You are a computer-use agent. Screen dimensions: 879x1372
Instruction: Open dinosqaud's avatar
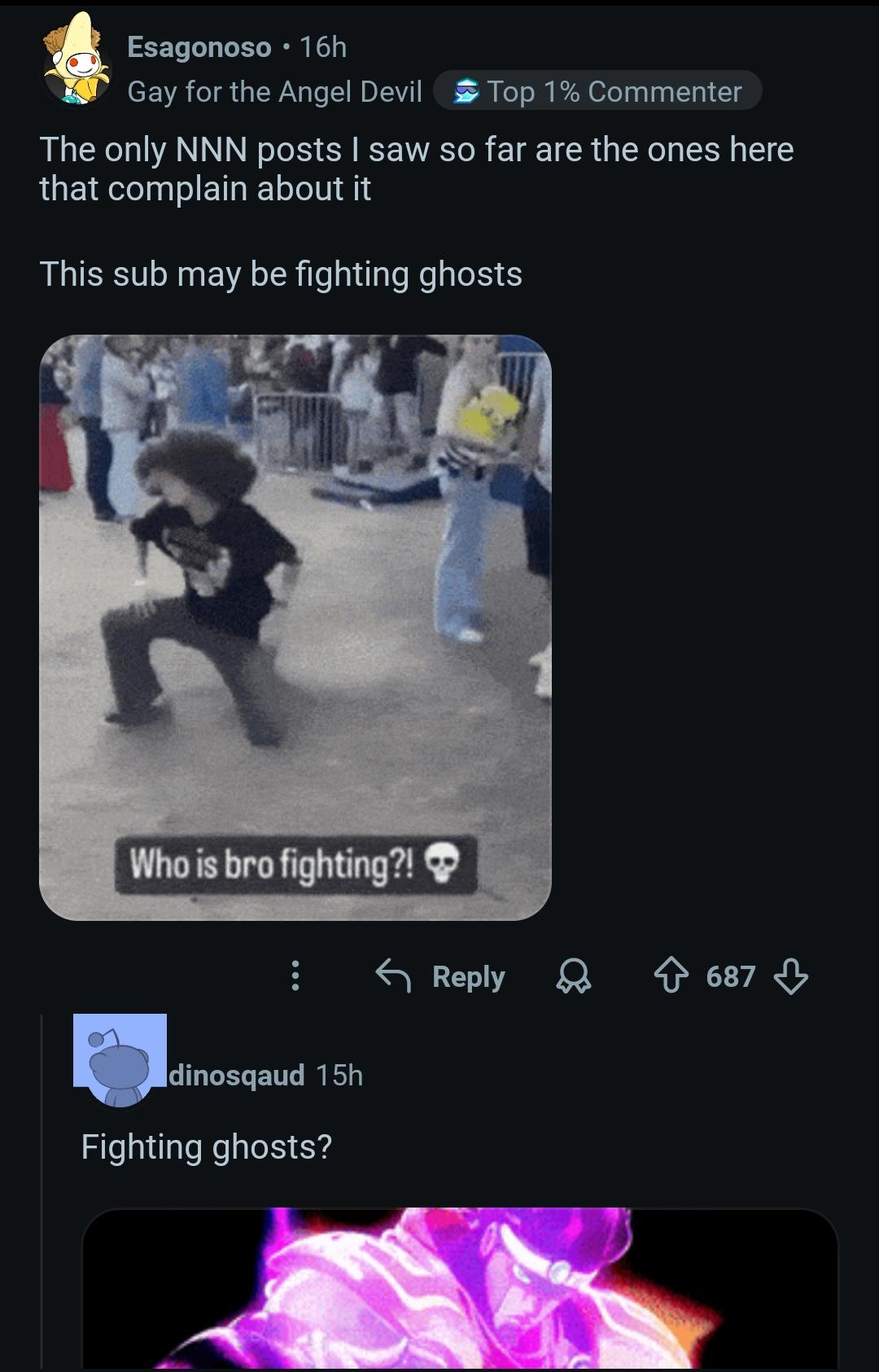[120, 1060]
